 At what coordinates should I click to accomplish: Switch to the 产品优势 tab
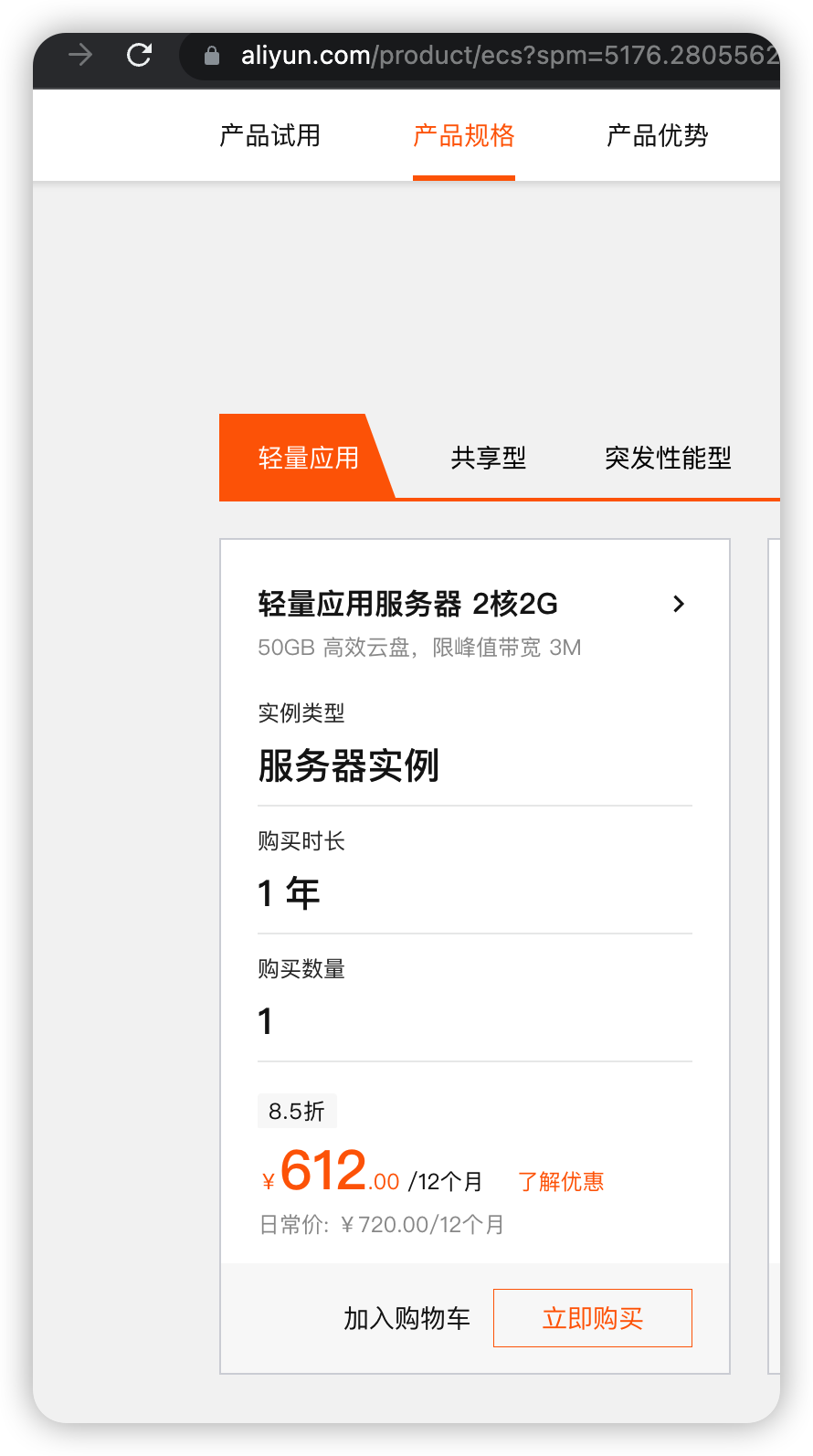[x=657, y=136]
